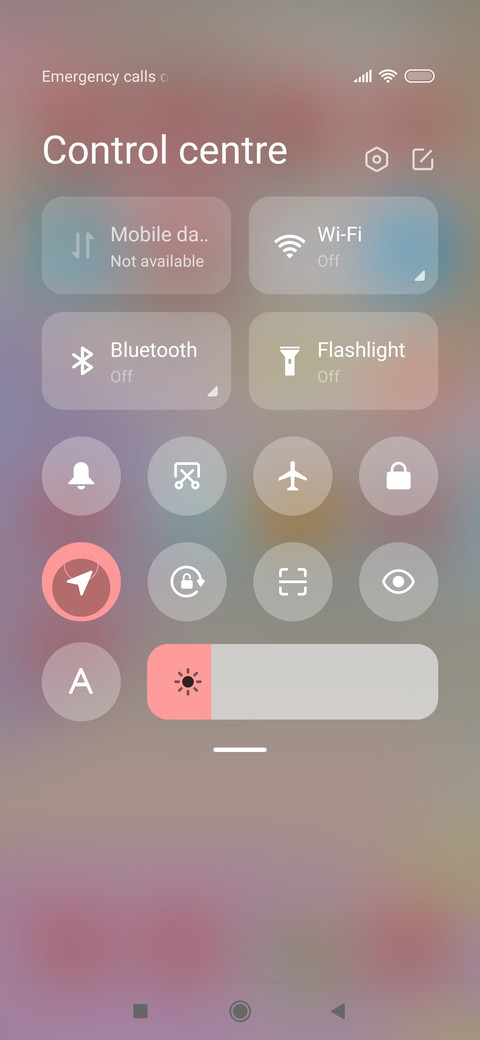The height and width of the screenshot is (1040, 480).
Task: Toggle the Mobile data tile
Action: pos(137,245)
